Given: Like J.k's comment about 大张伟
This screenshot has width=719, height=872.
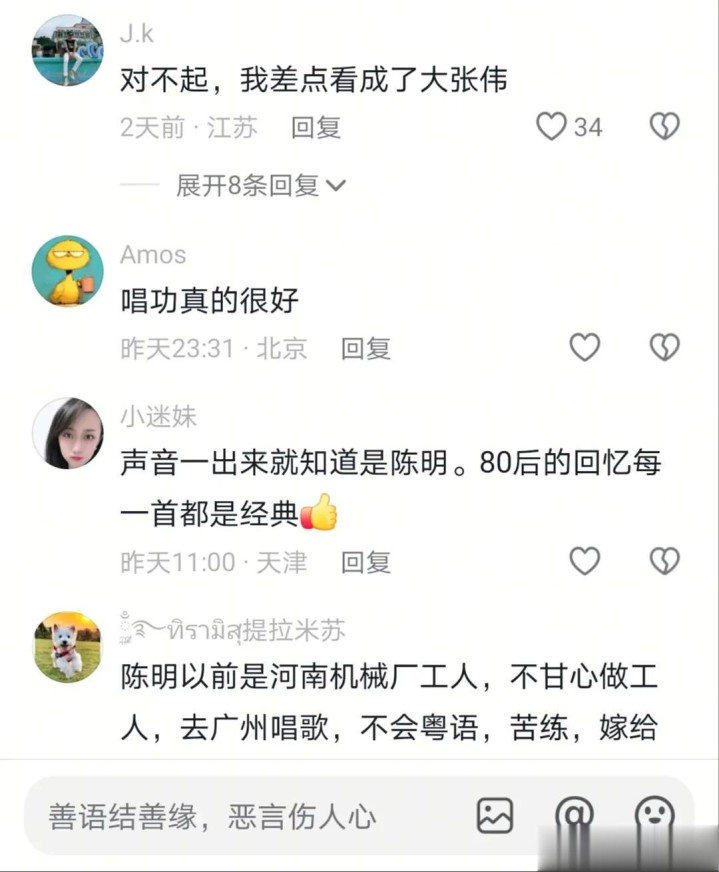Looking at the screenshot, I should click(x=552, y=126).
